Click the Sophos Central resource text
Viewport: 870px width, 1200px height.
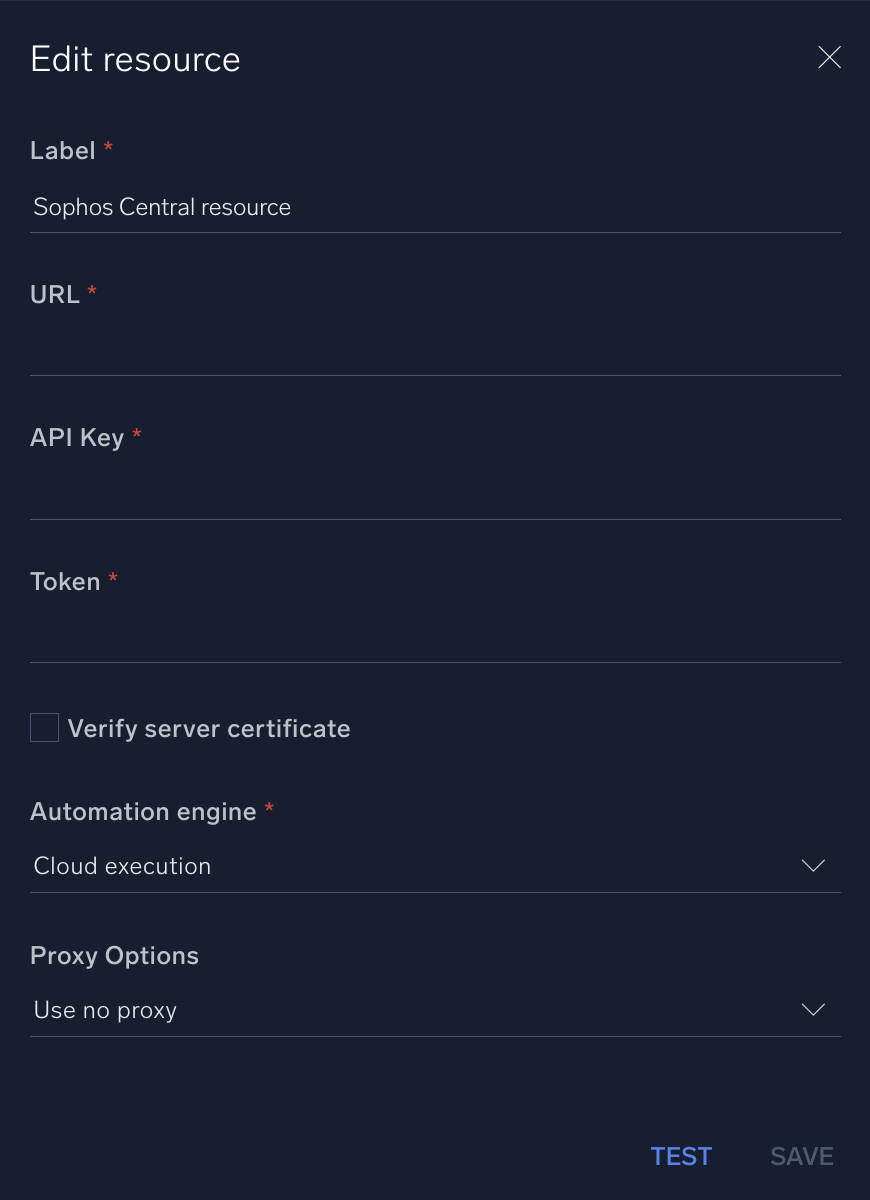pos(162,207)
